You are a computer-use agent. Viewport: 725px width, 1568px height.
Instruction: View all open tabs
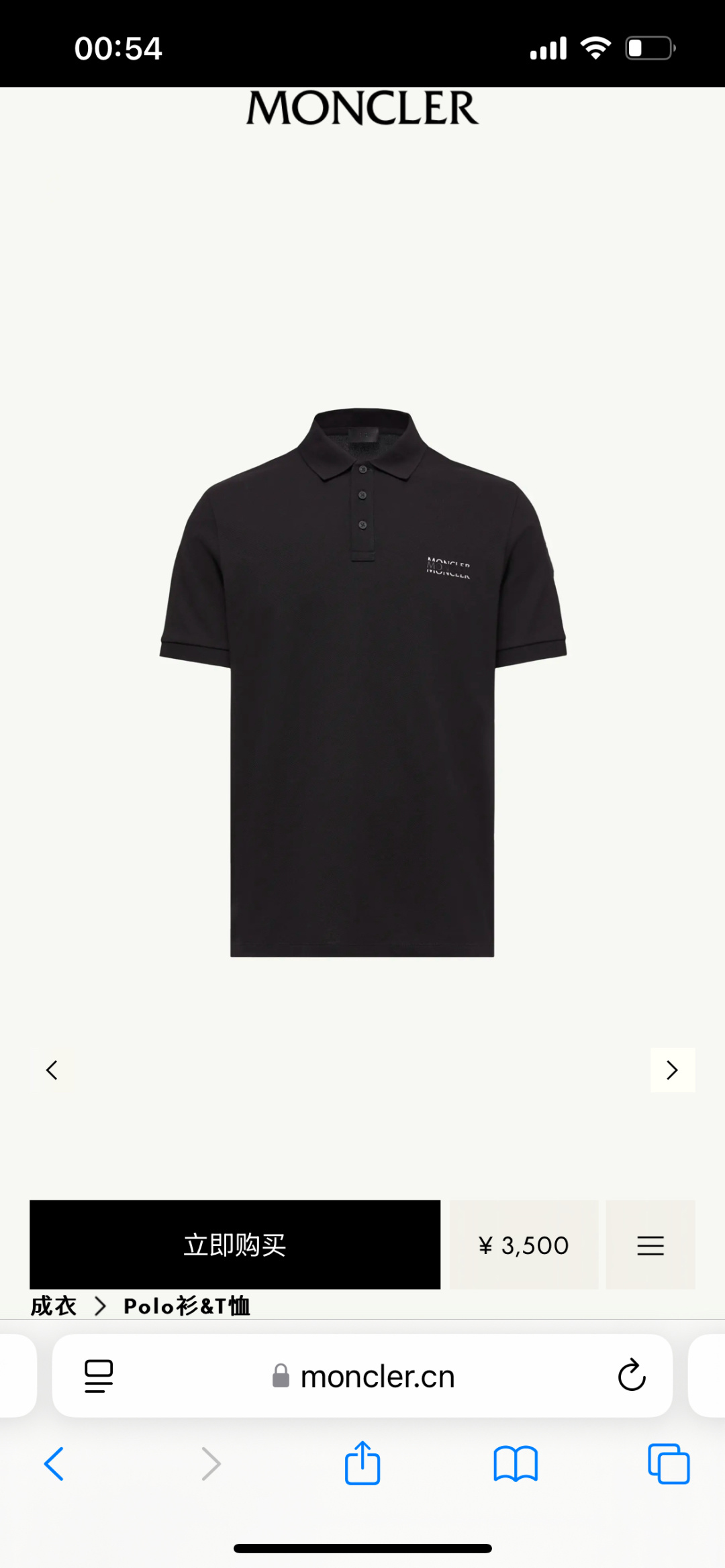(669, 1463)
